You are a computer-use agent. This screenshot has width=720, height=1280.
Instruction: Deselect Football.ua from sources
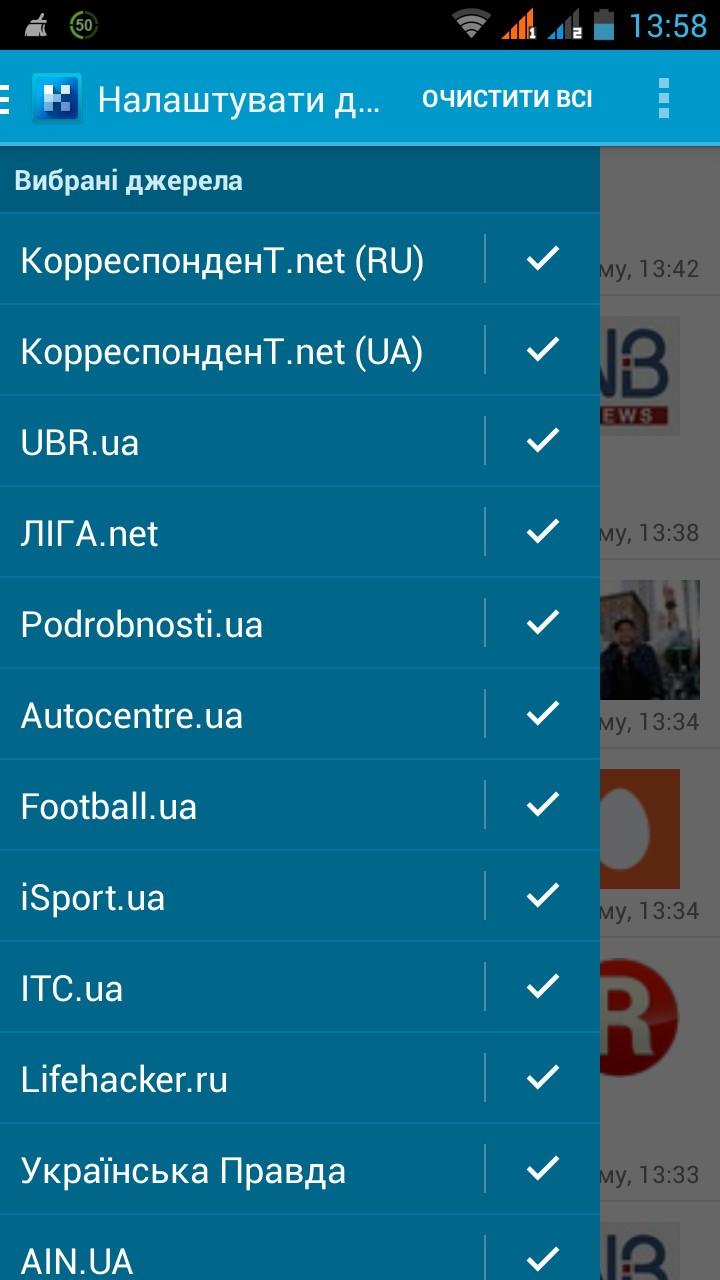coord(542,805)
